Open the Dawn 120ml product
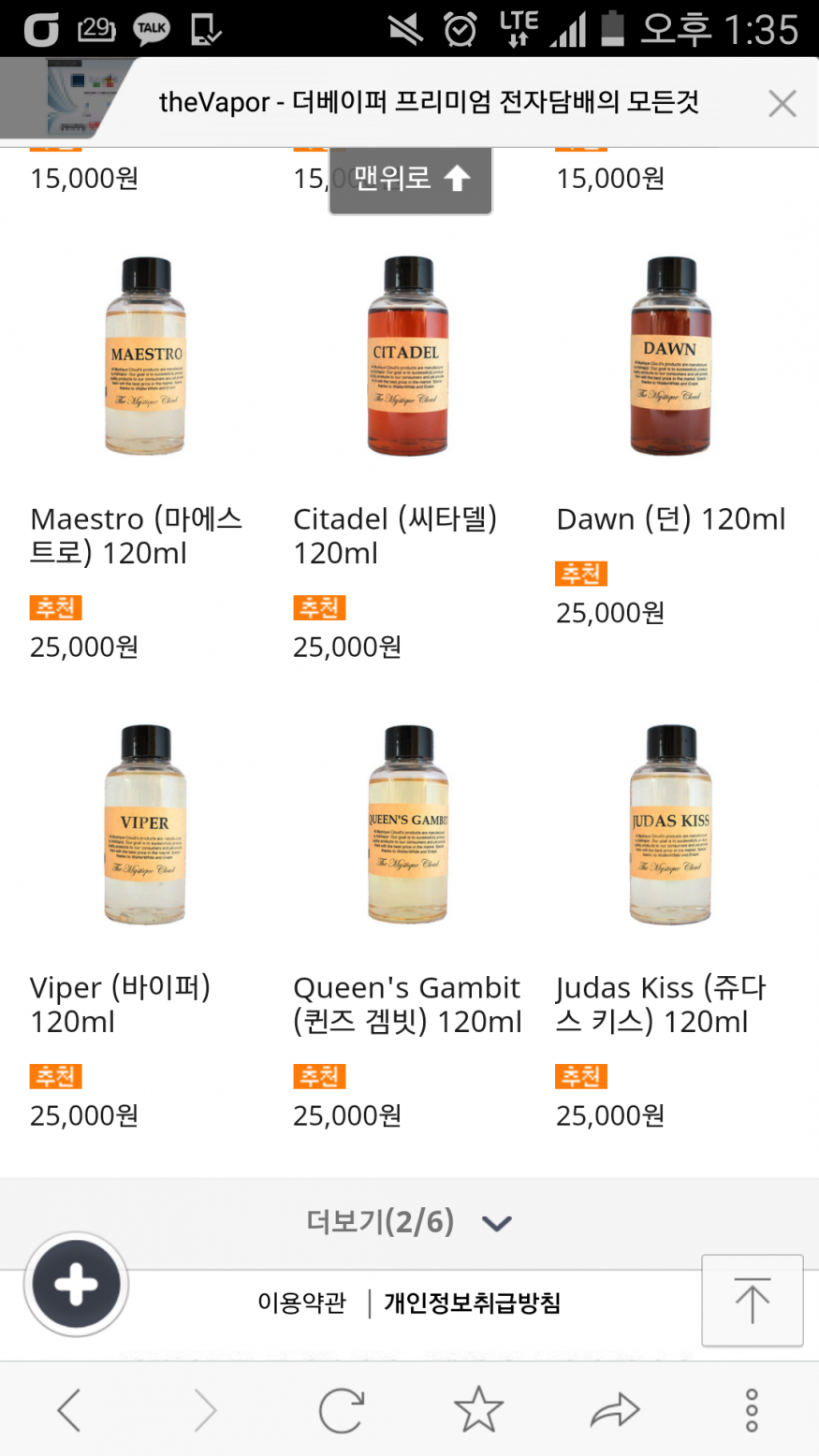The image size is (819, 1456). tap(670, 357)
